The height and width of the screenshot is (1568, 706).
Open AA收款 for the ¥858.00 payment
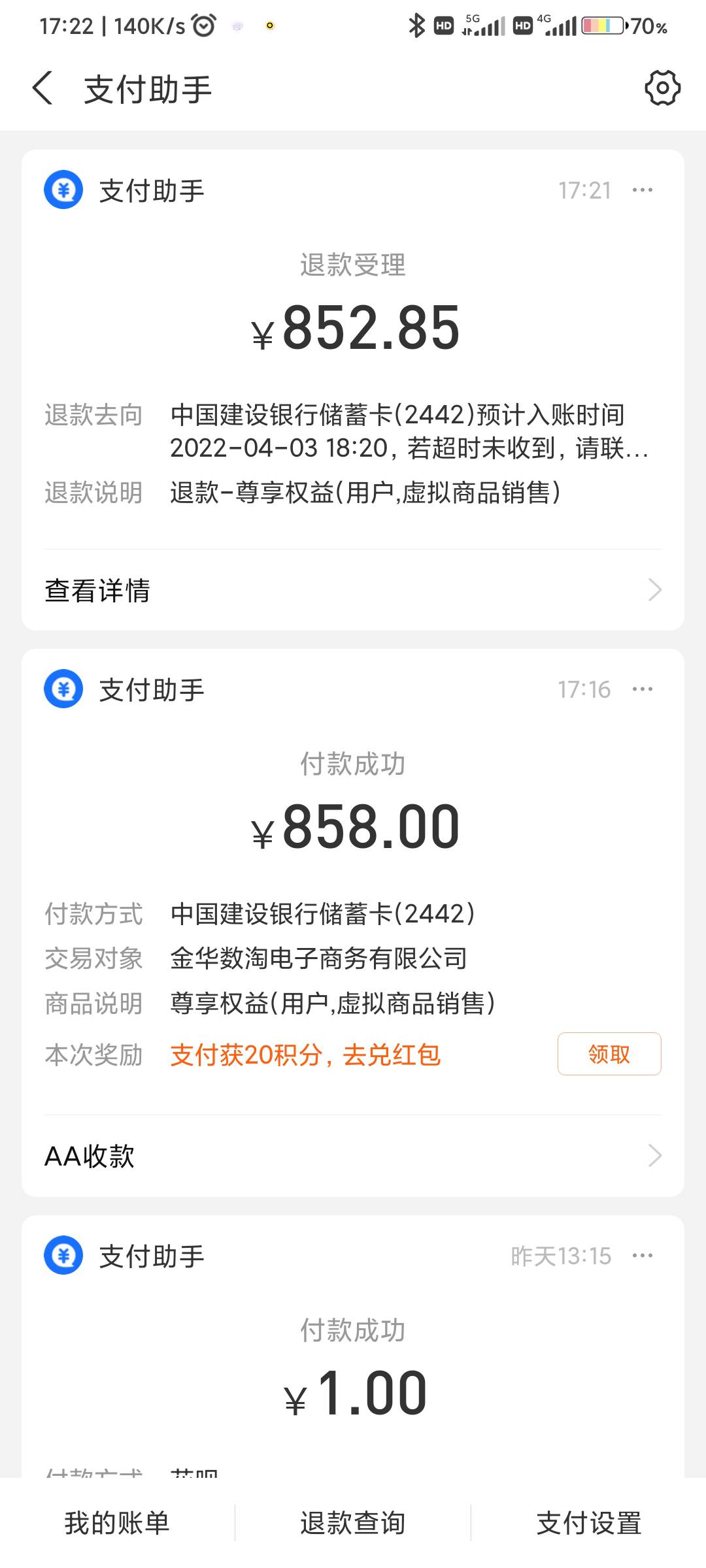(x=353, y=1156)
